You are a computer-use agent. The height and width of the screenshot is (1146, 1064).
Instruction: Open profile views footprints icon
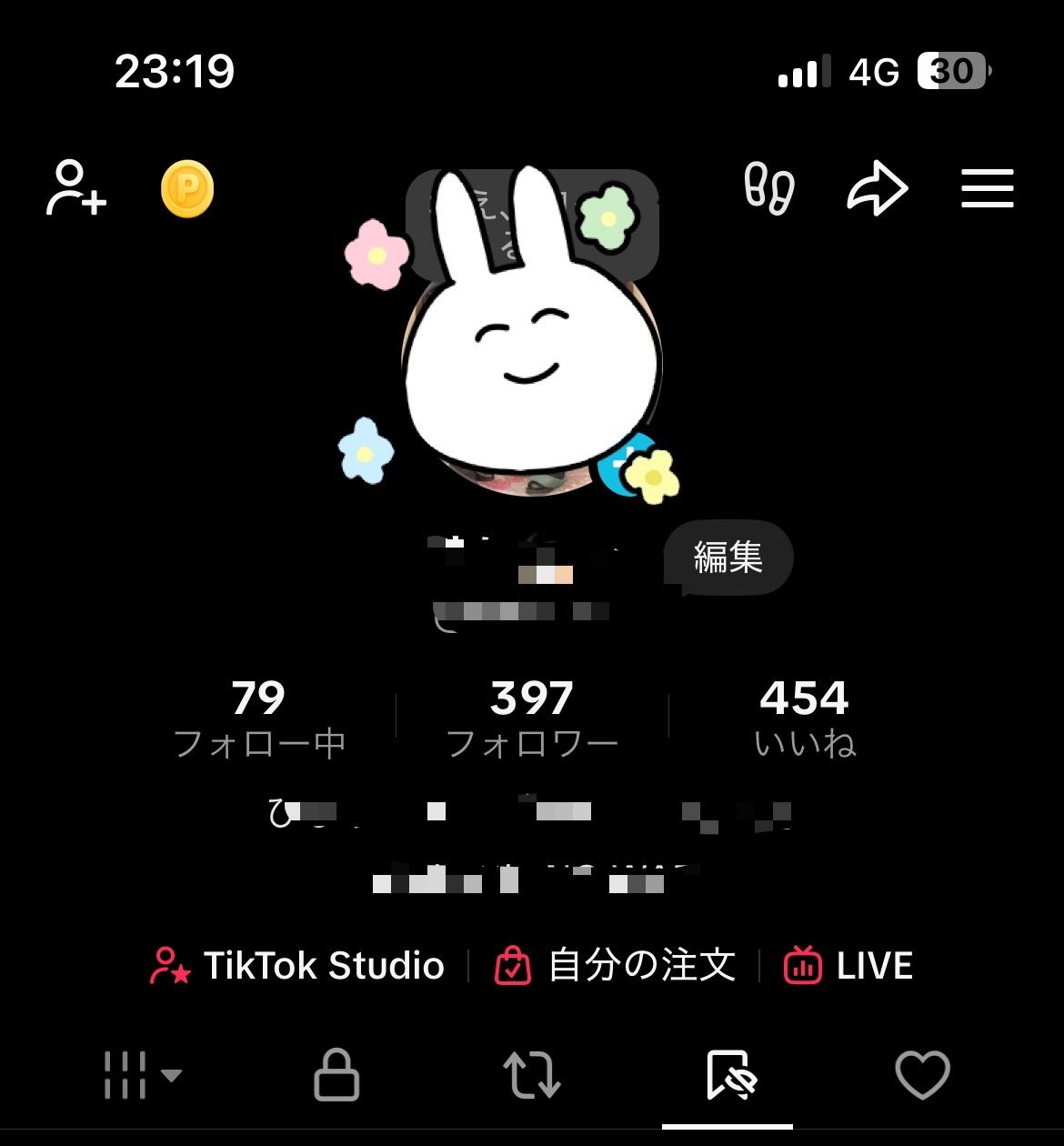[x=769, y=189]
